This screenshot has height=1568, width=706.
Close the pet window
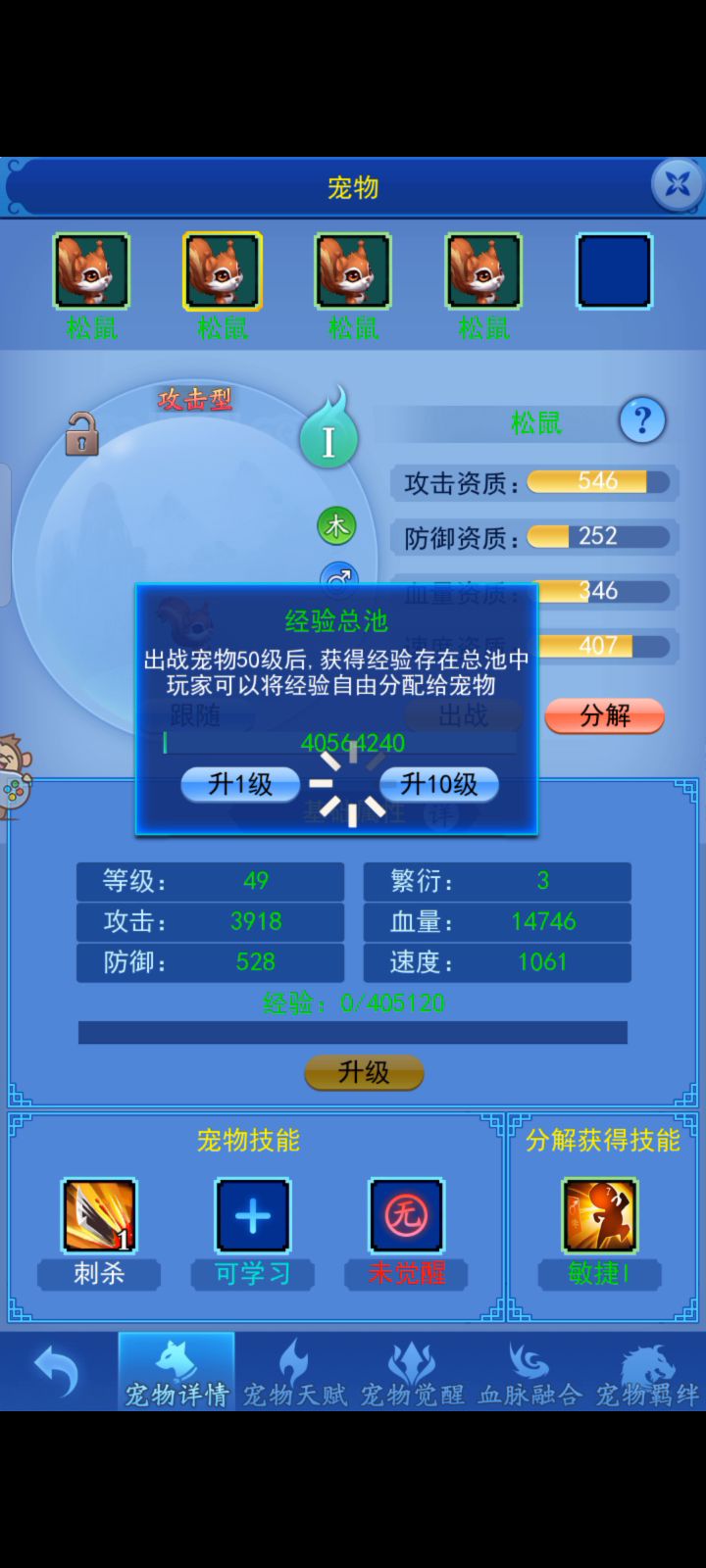(677, 184)
